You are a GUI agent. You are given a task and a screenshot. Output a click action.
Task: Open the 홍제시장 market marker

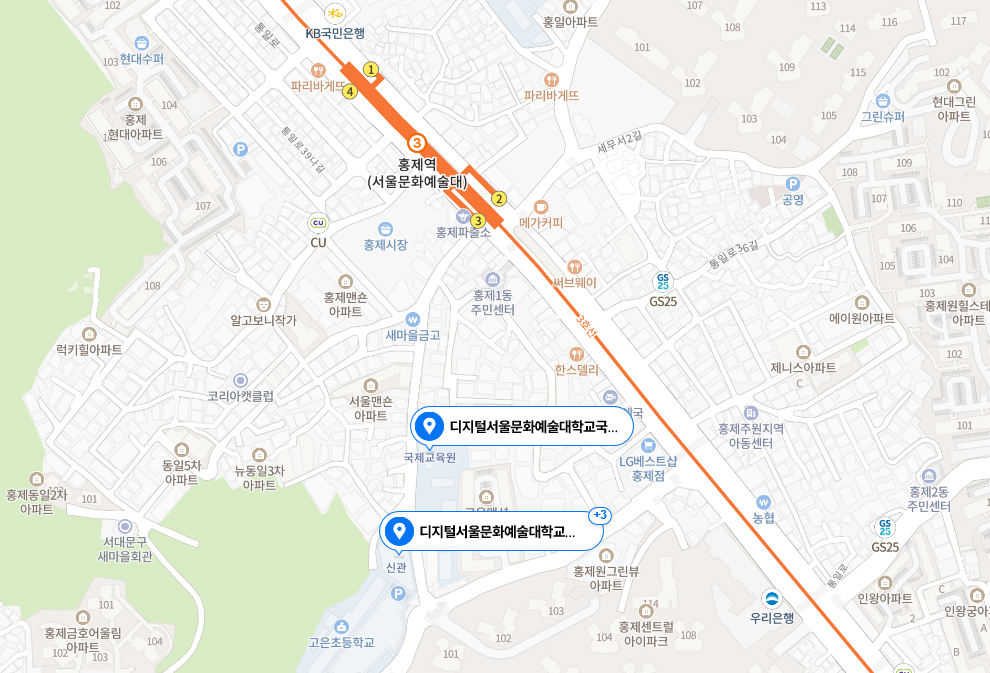point(371,227)
